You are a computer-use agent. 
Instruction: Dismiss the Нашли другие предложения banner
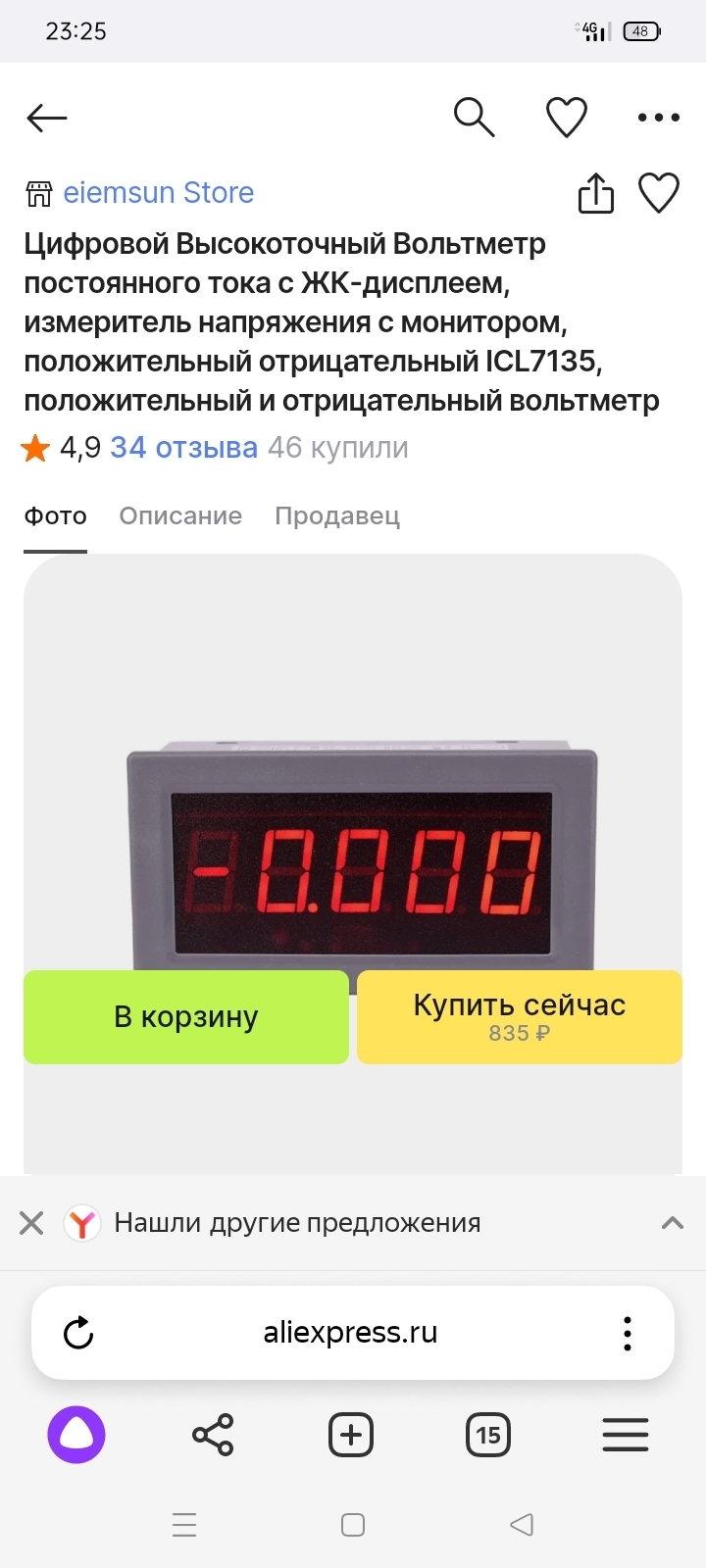click(31, 1223)
